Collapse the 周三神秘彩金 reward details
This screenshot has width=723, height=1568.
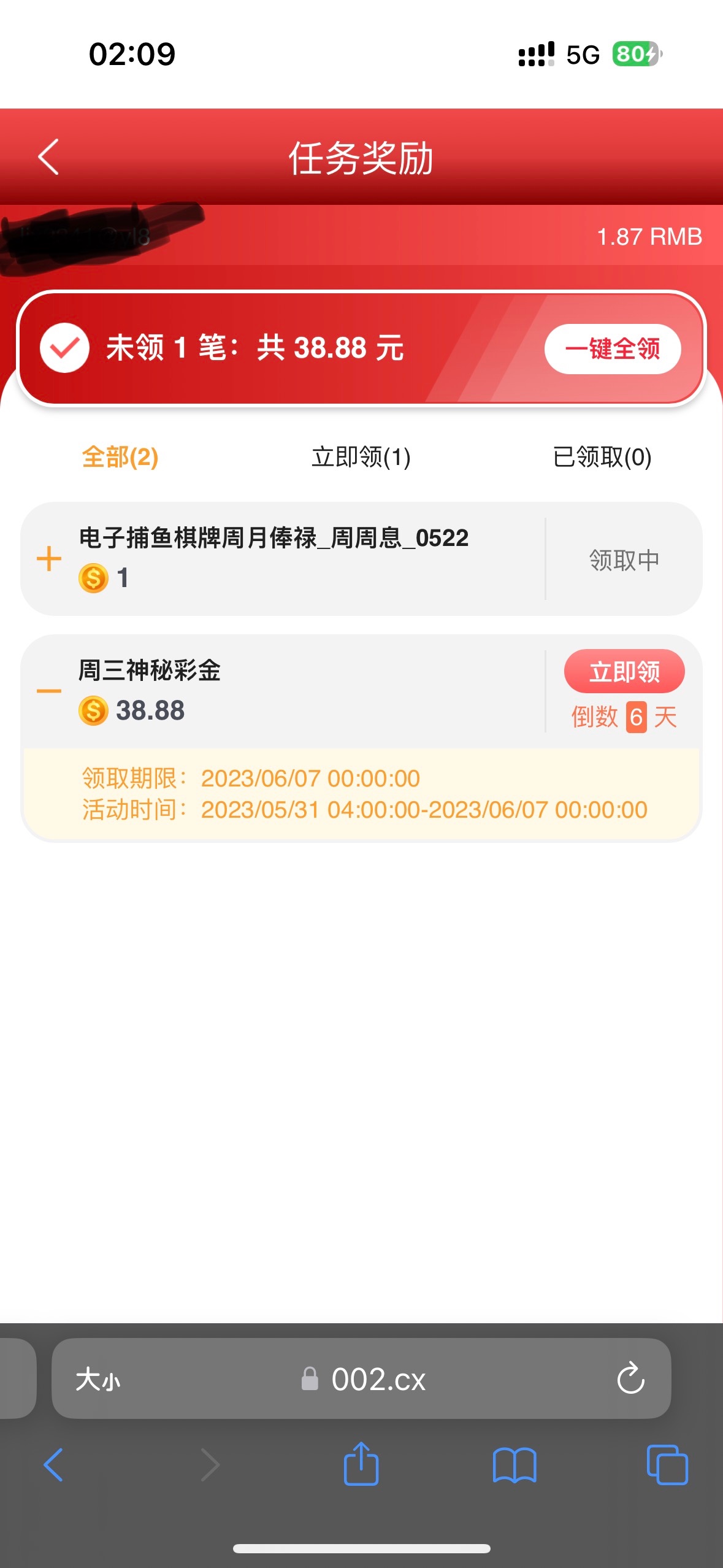[x=49, y=691]
